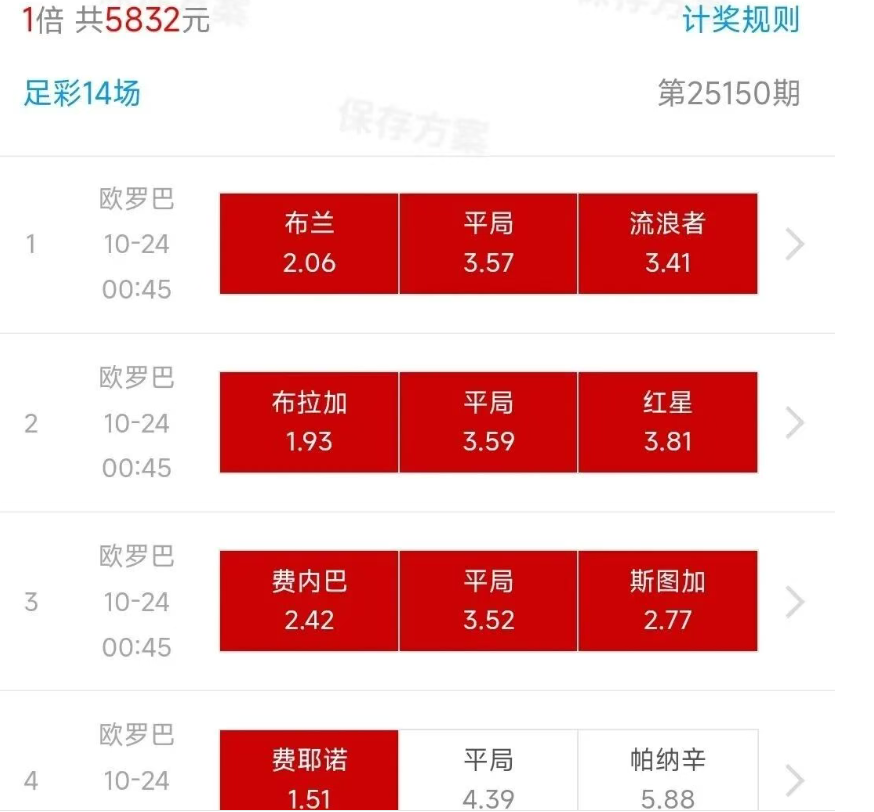The width and height of the screenshot is (874, 812).
Task: Expand match 1 details chevron
Action: [795, 244]
